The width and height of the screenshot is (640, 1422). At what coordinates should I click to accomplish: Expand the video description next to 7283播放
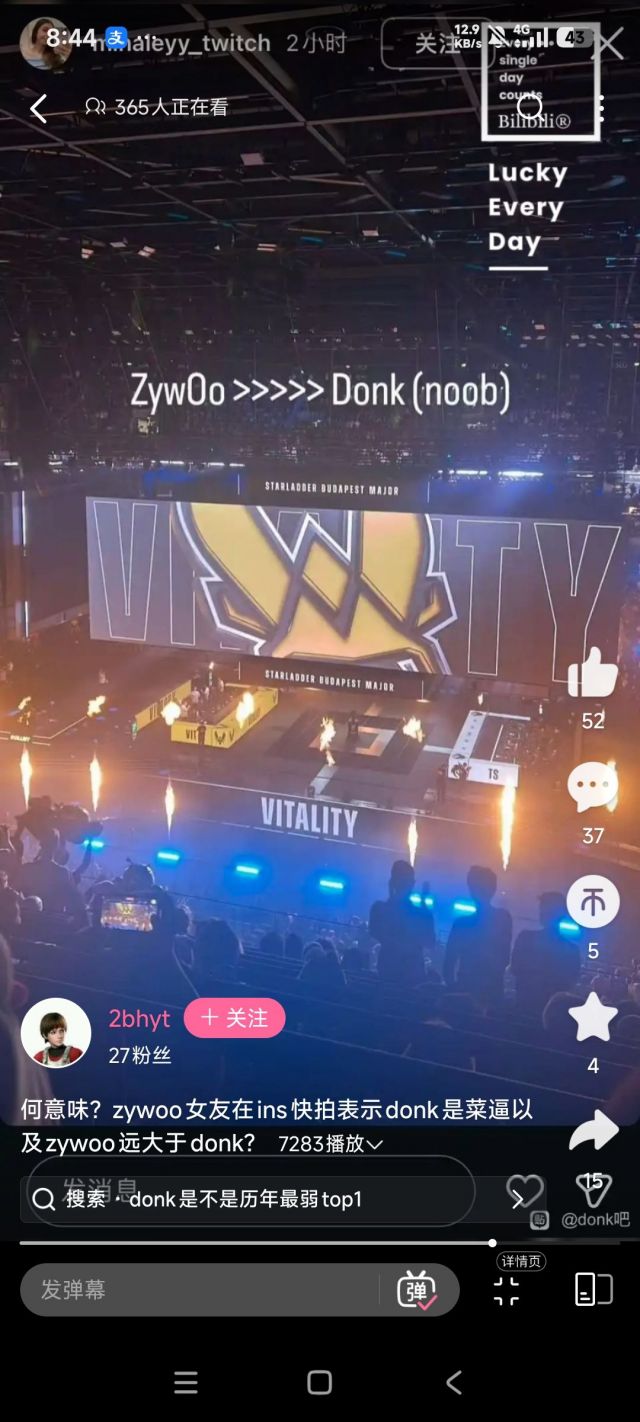[x=374, y=1144]
